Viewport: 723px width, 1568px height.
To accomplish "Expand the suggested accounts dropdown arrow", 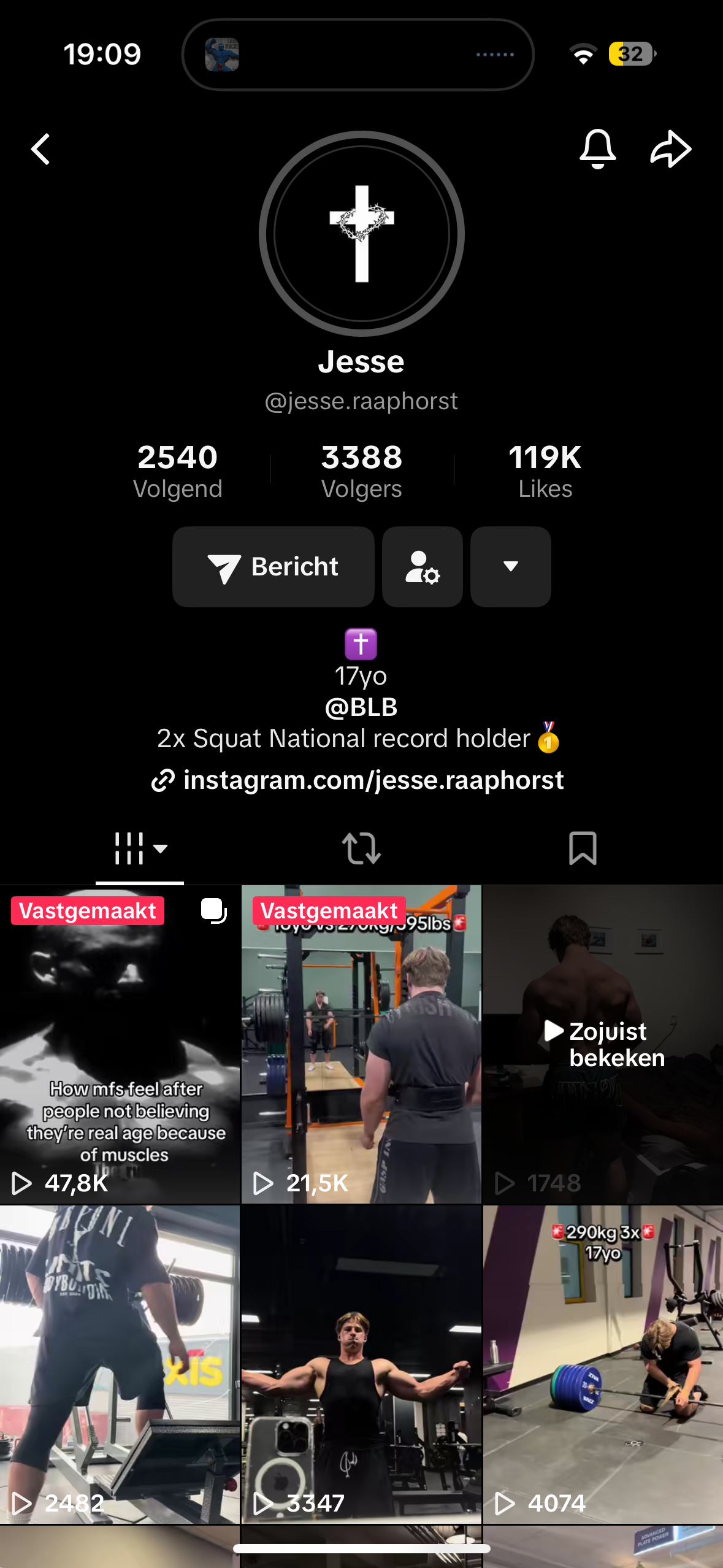I will pyautogui.click(x=510, y=567).
